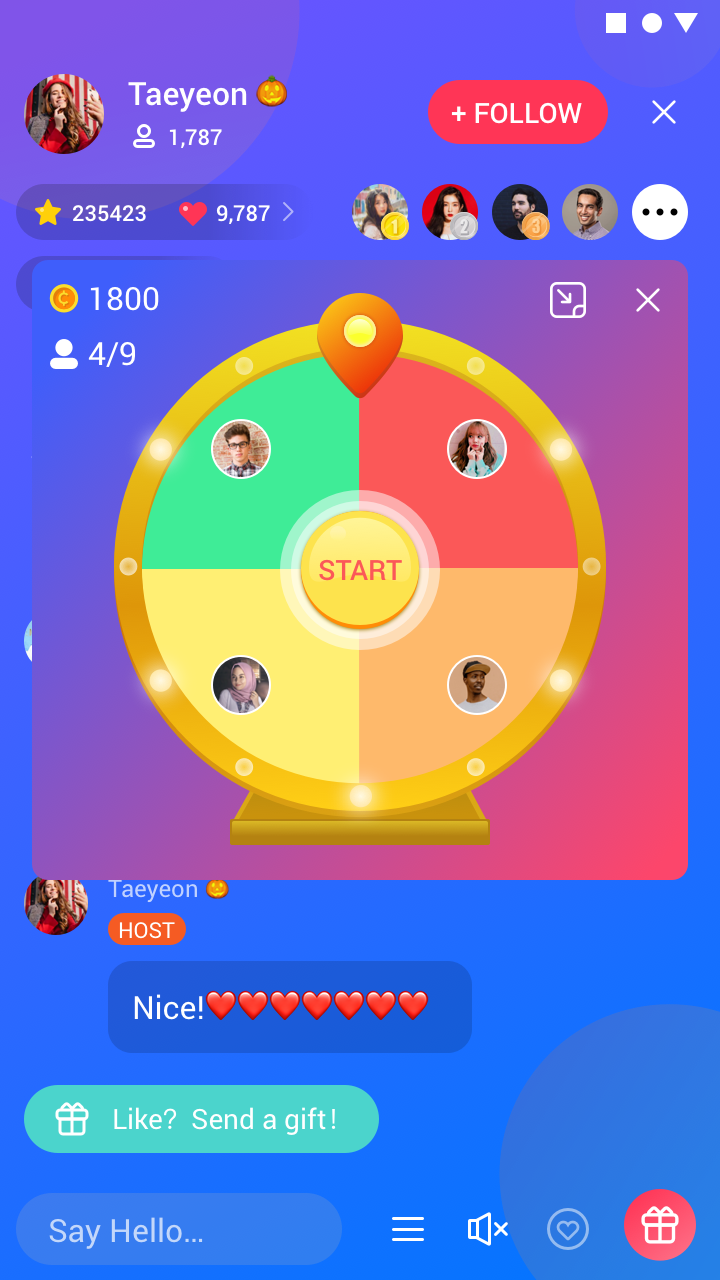The height and width of the screenshot is (1280, 720).
Task: Hit START to spin the wheel
Action: (x=360, y=570)
